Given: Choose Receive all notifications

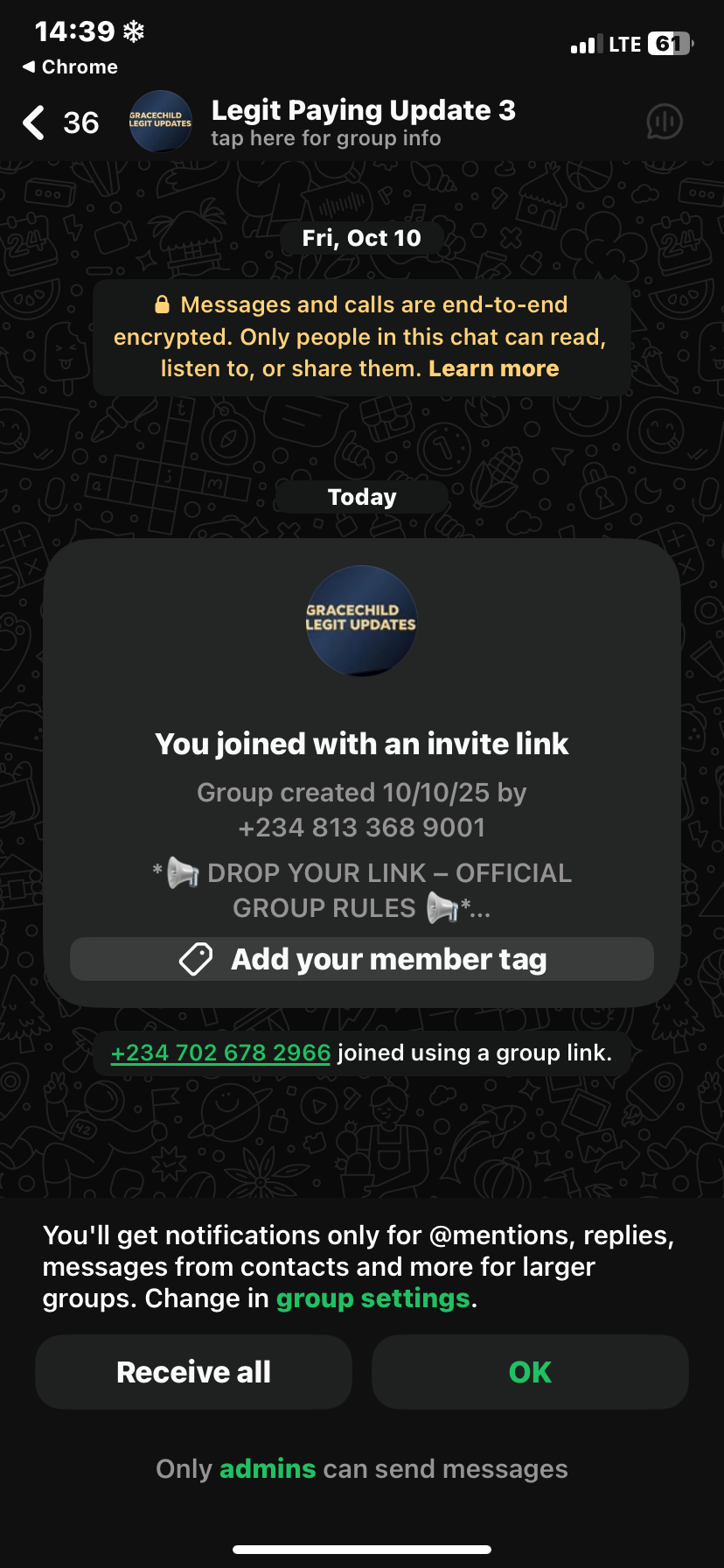Looking at the screenshot, I should (193, 1372).
